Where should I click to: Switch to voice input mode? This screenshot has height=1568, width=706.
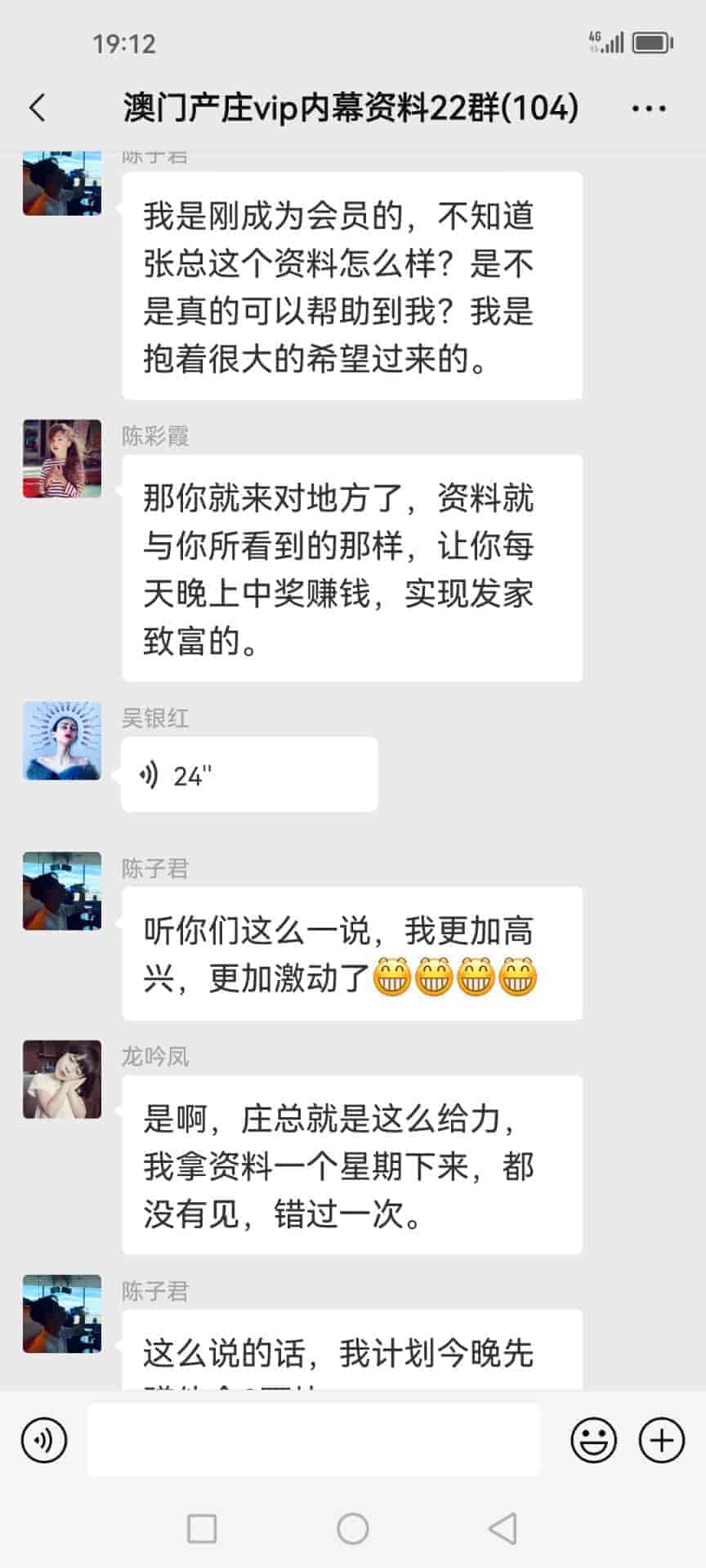click(x=44, y=1440)
